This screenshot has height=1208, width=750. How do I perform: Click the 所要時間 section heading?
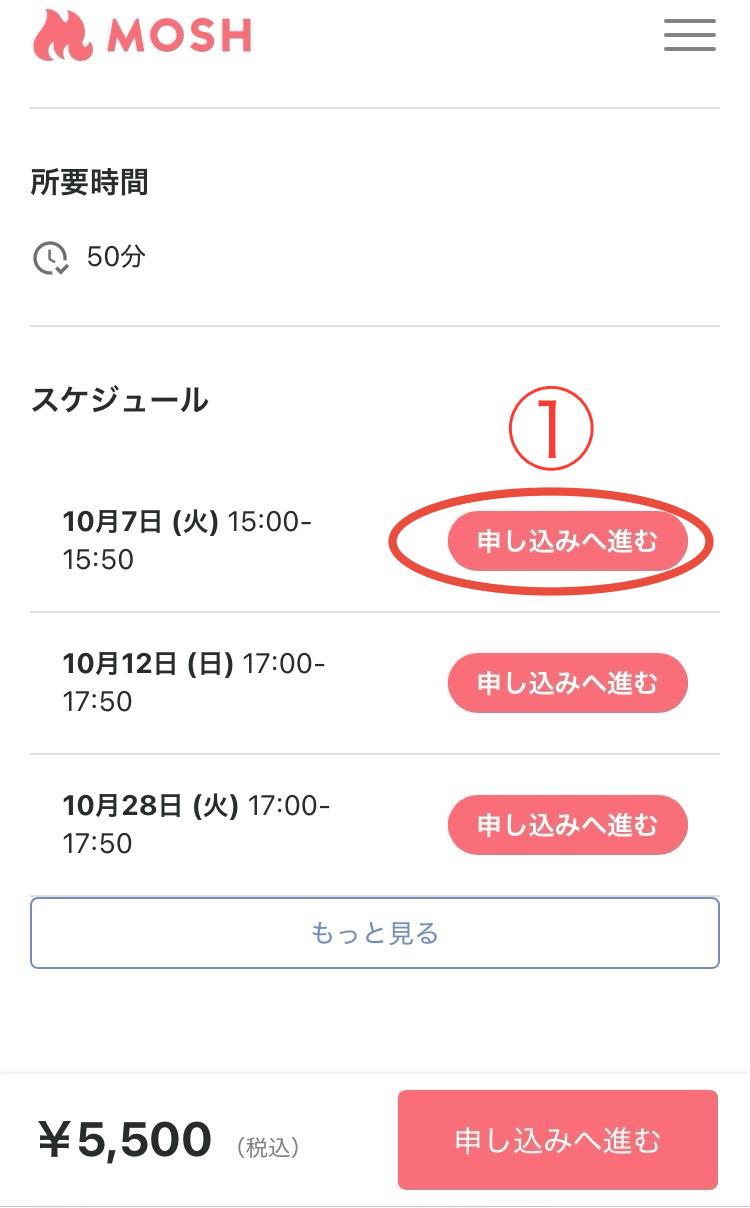click(x=90, y=183)
